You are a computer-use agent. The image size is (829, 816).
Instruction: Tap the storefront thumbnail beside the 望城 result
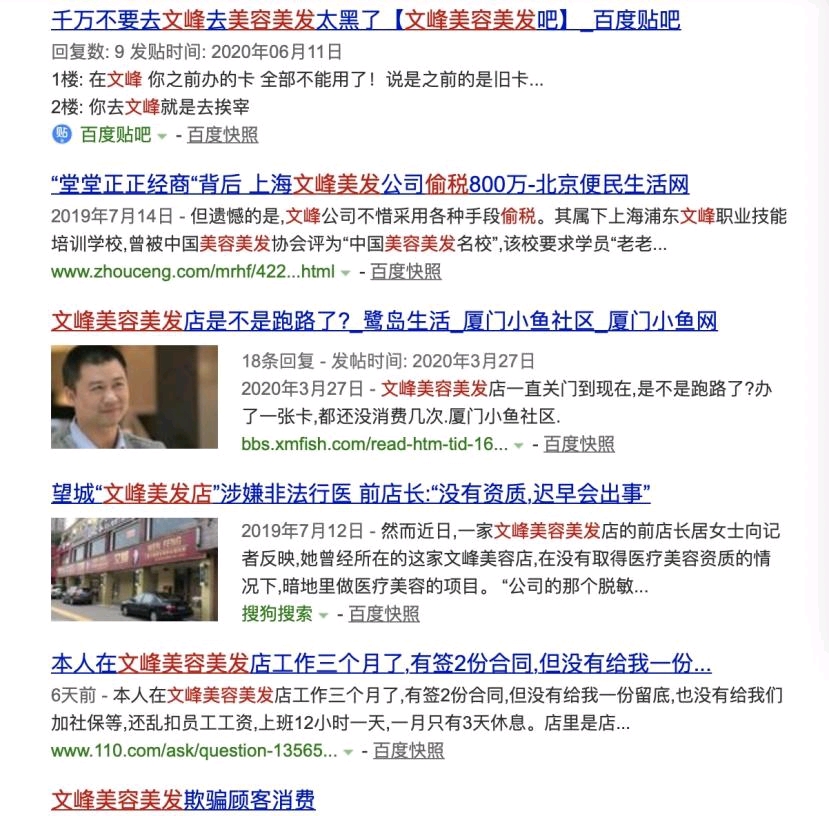[x=134, y=568]
